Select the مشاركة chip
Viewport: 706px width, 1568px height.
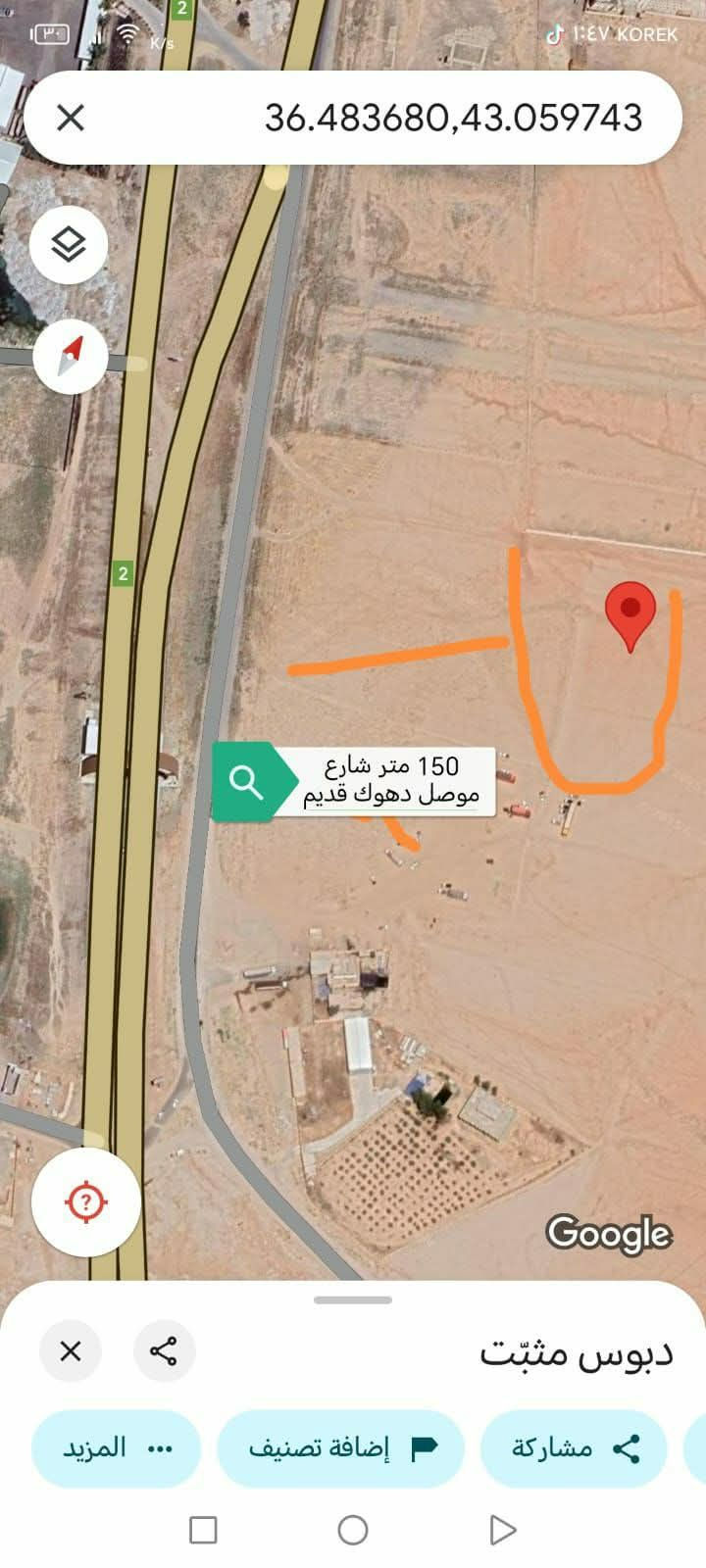(x=574, y=1448)
